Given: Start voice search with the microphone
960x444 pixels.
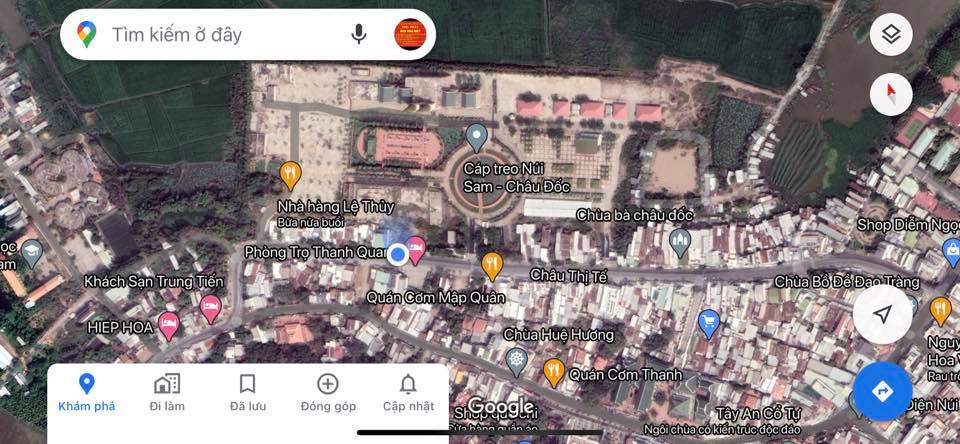Looking at the screenshot, I should (x=359, y=35).
